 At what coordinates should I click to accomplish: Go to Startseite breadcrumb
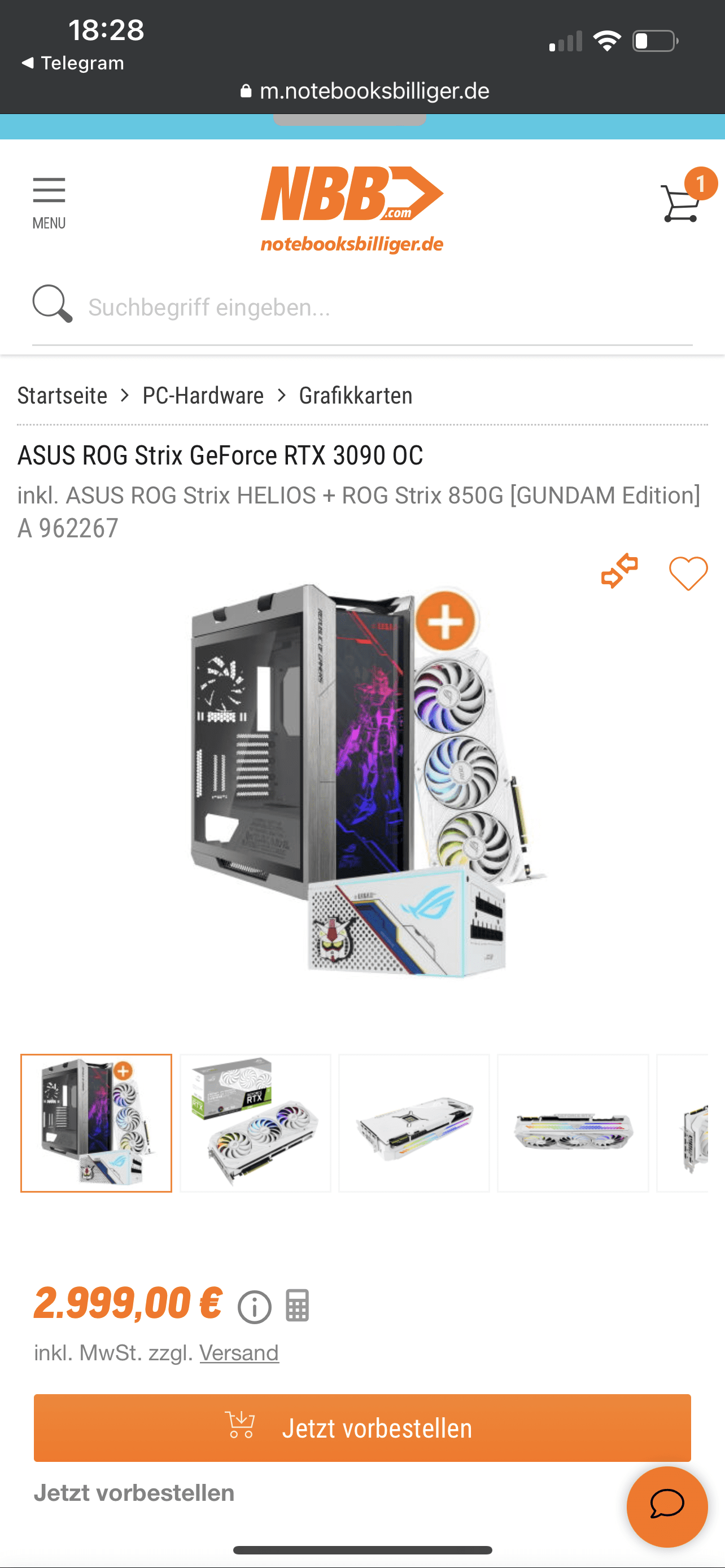pyautogui.click(x=62, y=396)
